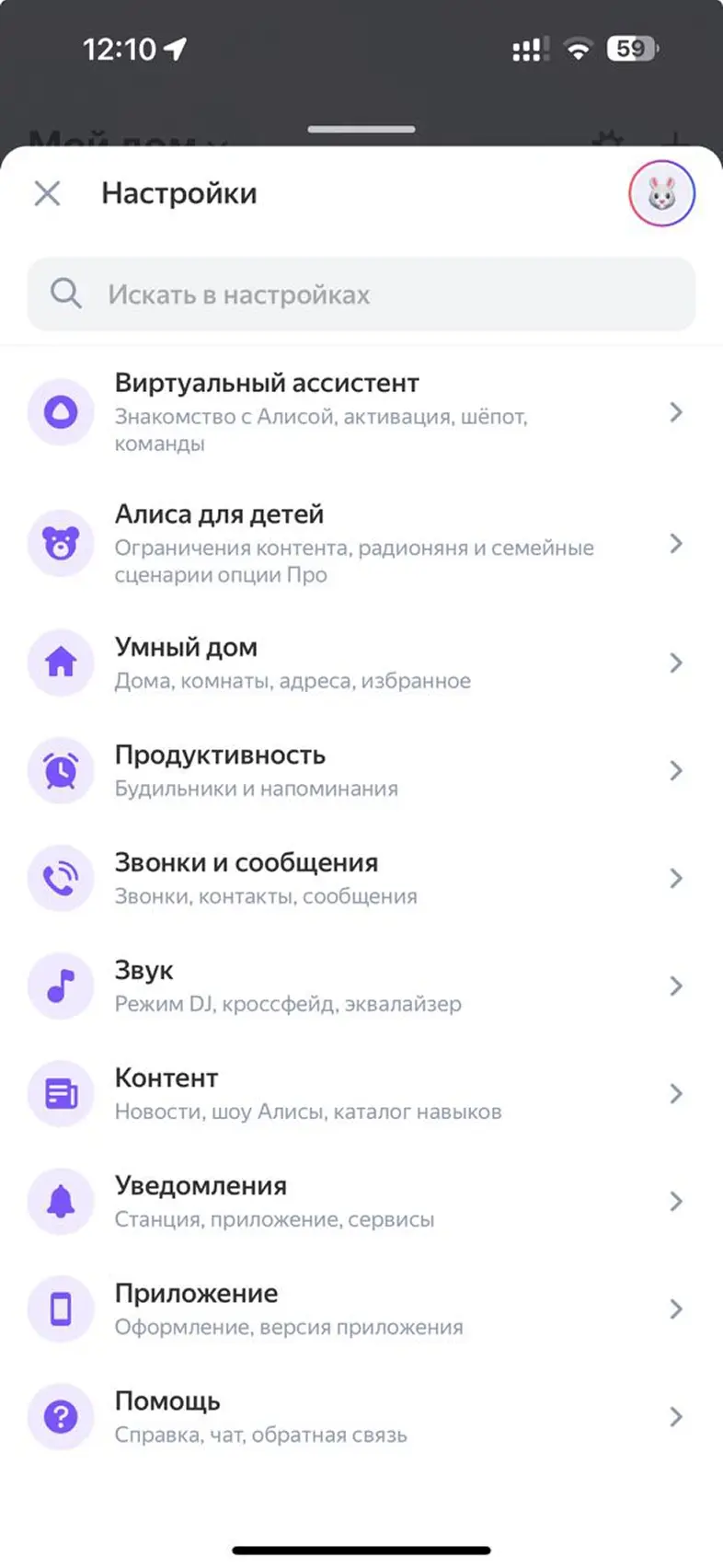
Task: Close the Настройки sheet
Action: tap(47, 193)
